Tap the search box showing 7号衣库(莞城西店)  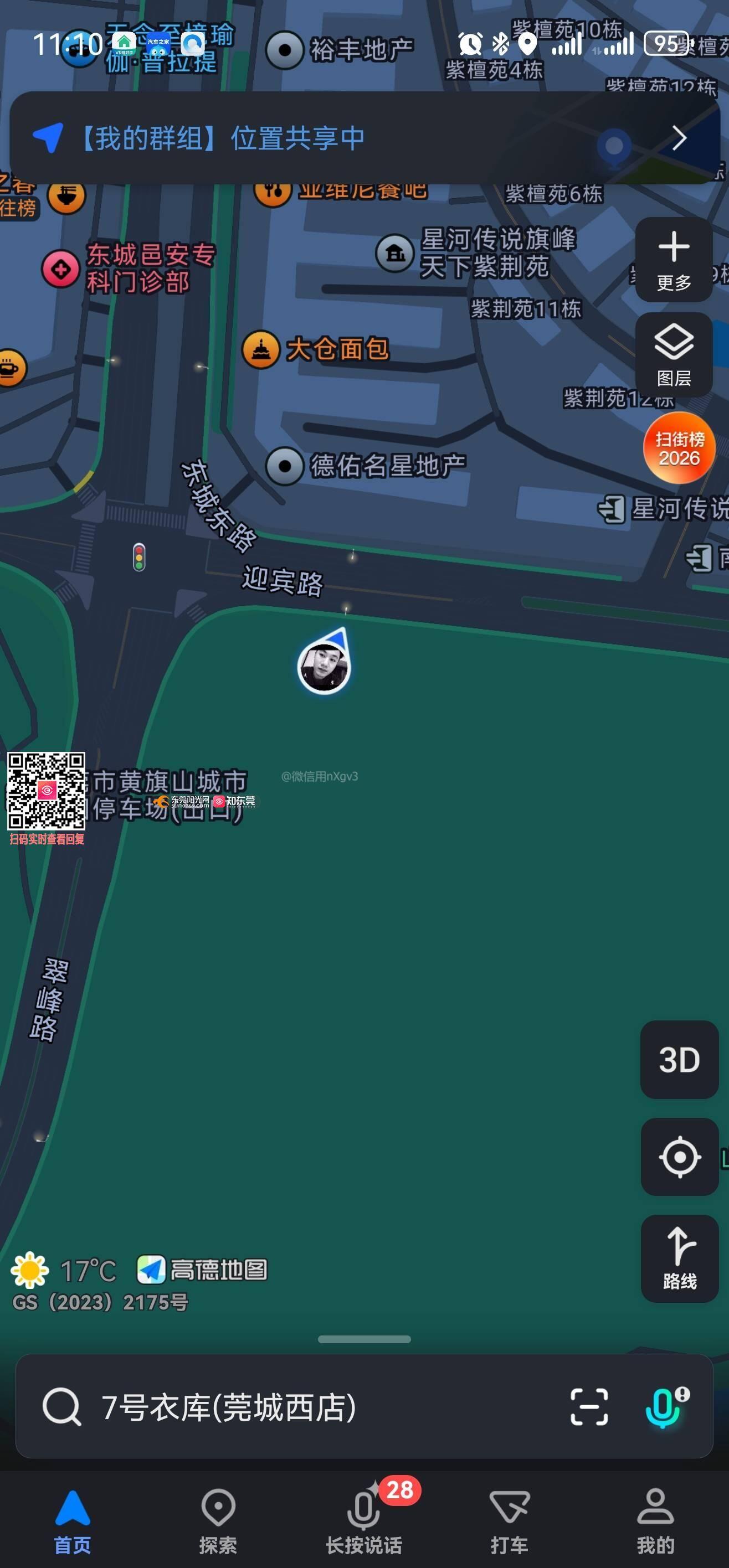tap(292, 1407)
